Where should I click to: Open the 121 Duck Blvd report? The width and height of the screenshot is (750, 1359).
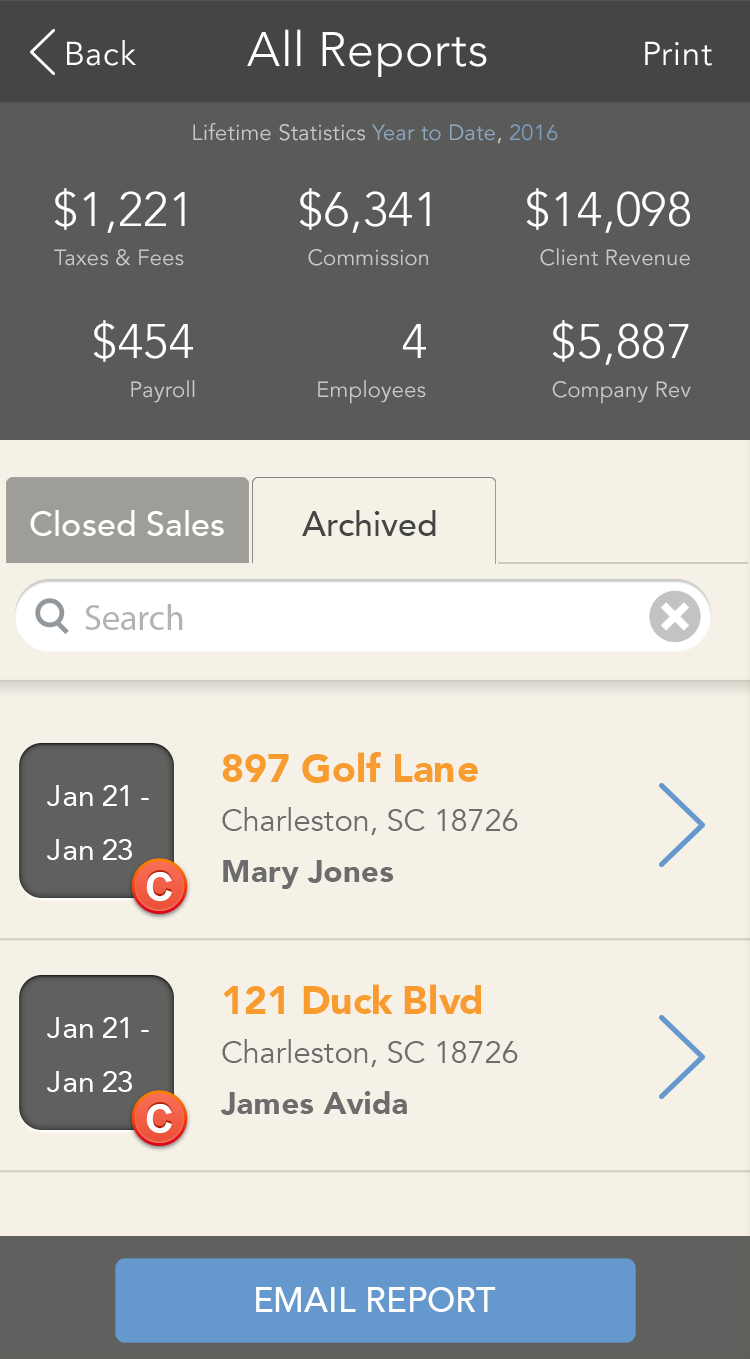coord(375,1056)
